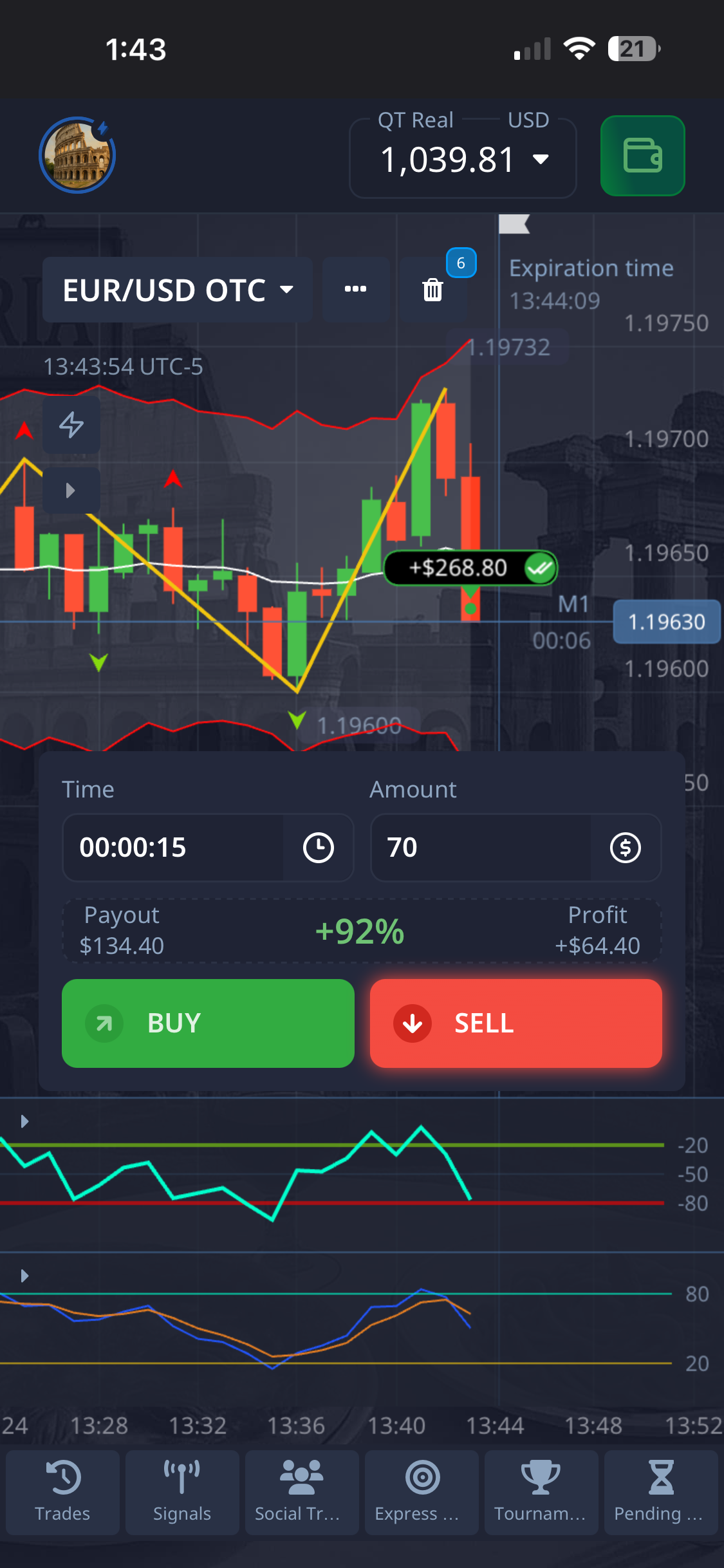The image size is (724, 1568).
Task: Expand the chart side panel arrow
Action: [71, 490]
